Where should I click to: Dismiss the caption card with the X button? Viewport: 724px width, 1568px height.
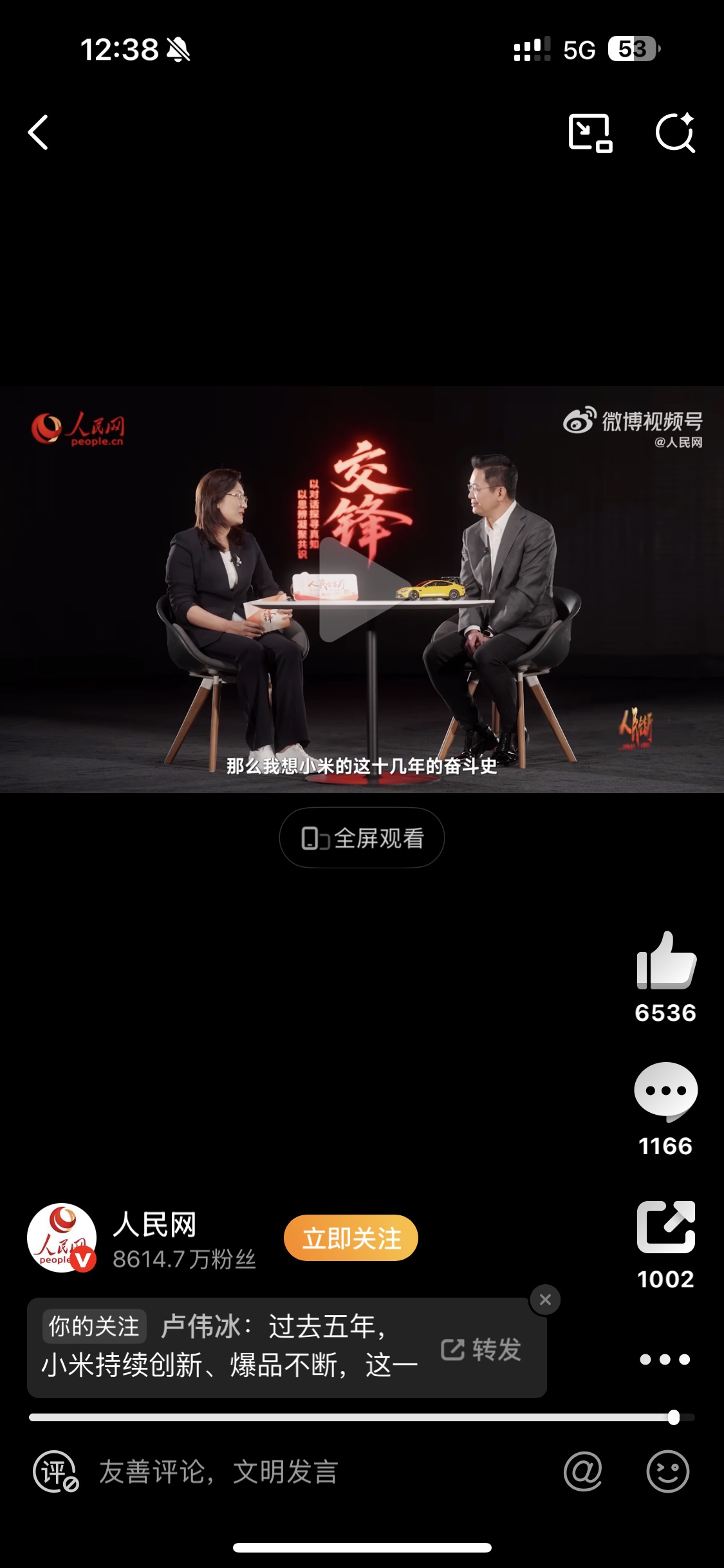tap(545, 1300)
